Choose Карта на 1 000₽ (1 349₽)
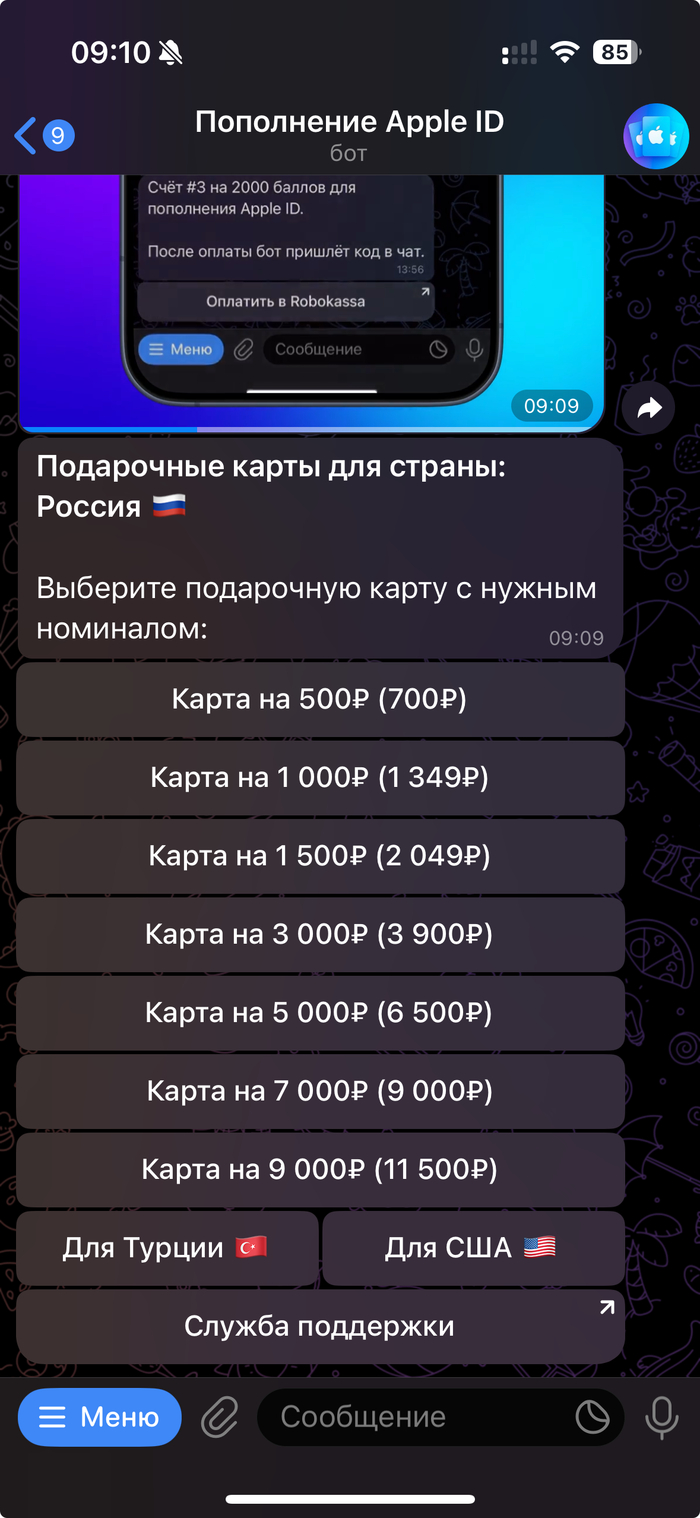Screen dimensions: 700x1518 (320, 777)
